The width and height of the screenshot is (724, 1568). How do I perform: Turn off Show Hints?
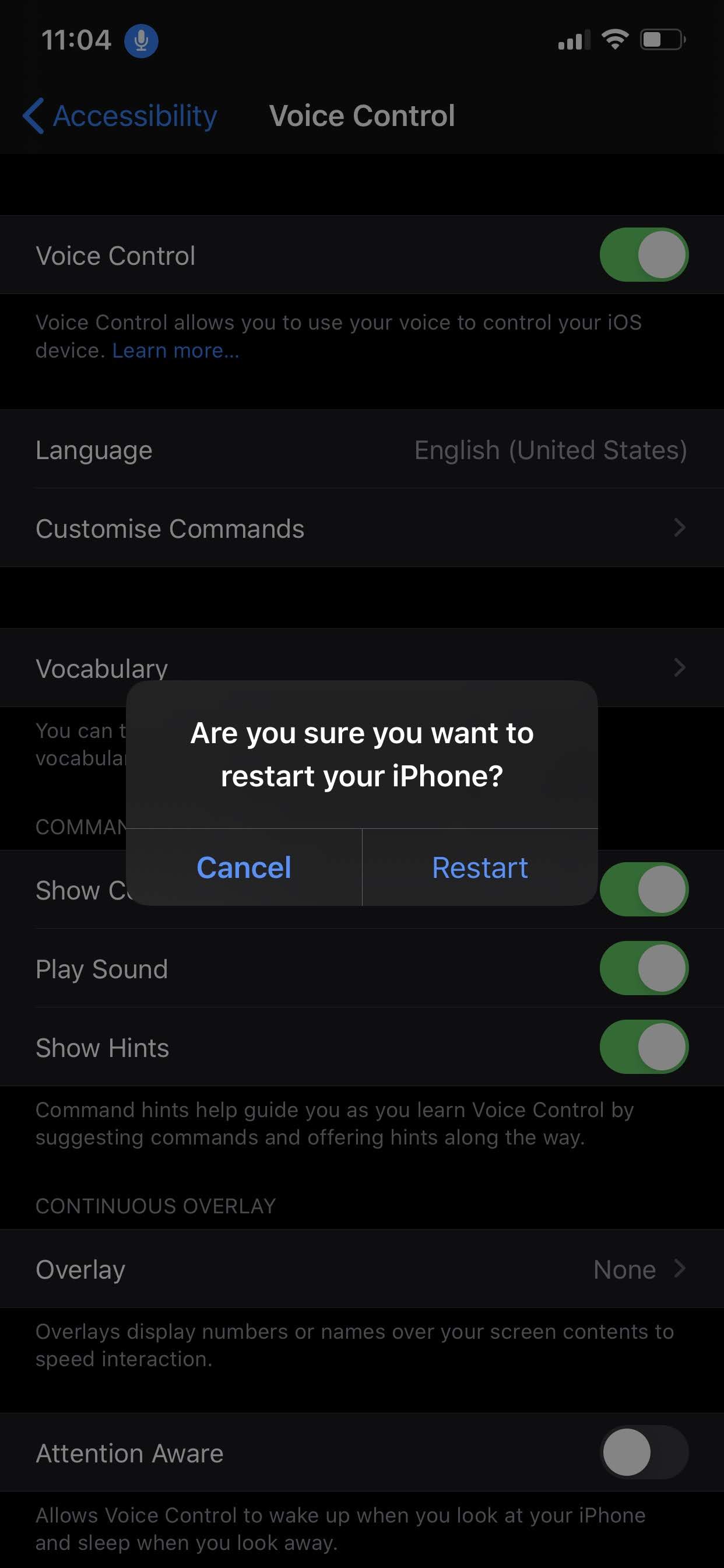pos(644,1047)
